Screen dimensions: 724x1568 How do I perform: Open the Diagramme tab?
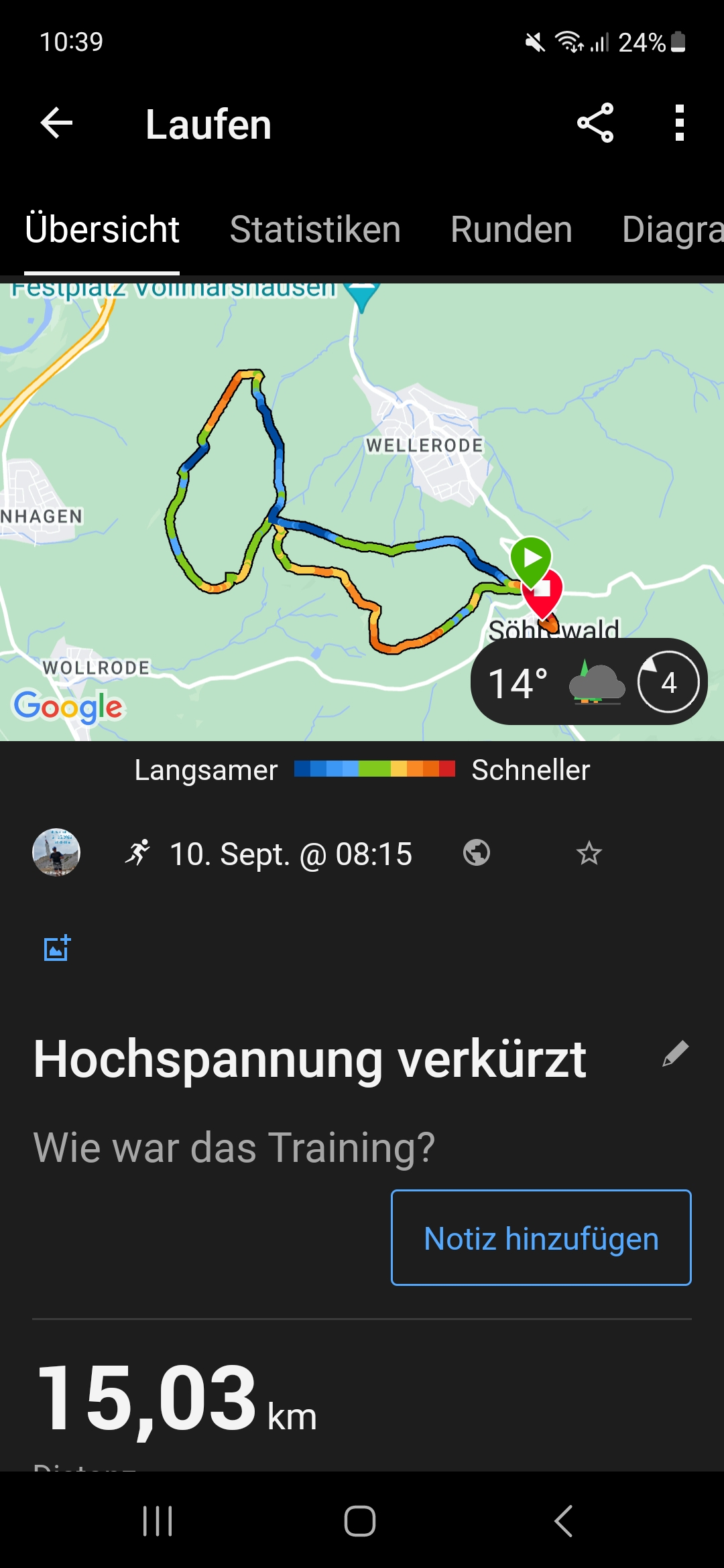tap(672, 230)
